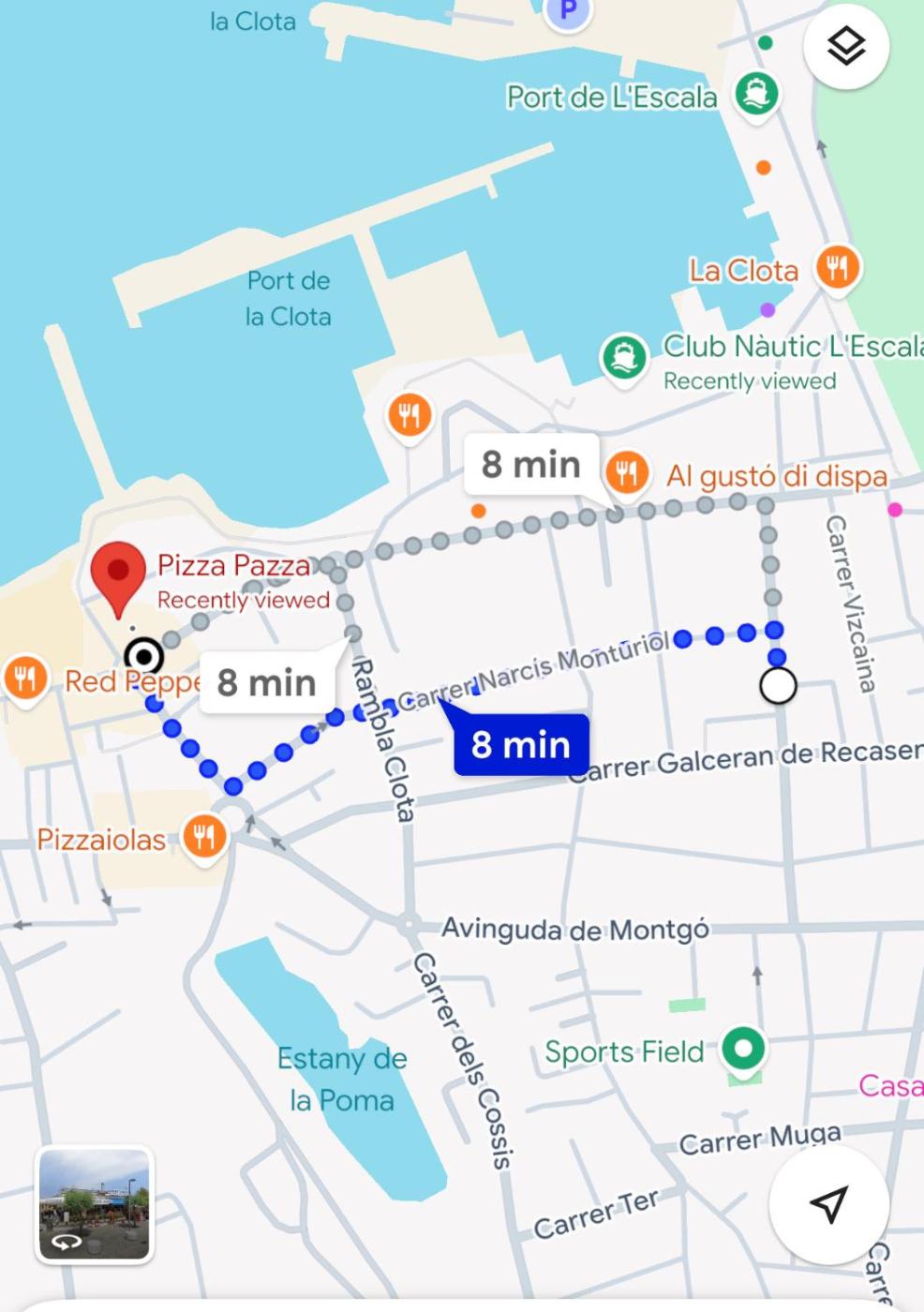
Task: Select the Pizza Pazza red pin
Action: pos(118,574)
